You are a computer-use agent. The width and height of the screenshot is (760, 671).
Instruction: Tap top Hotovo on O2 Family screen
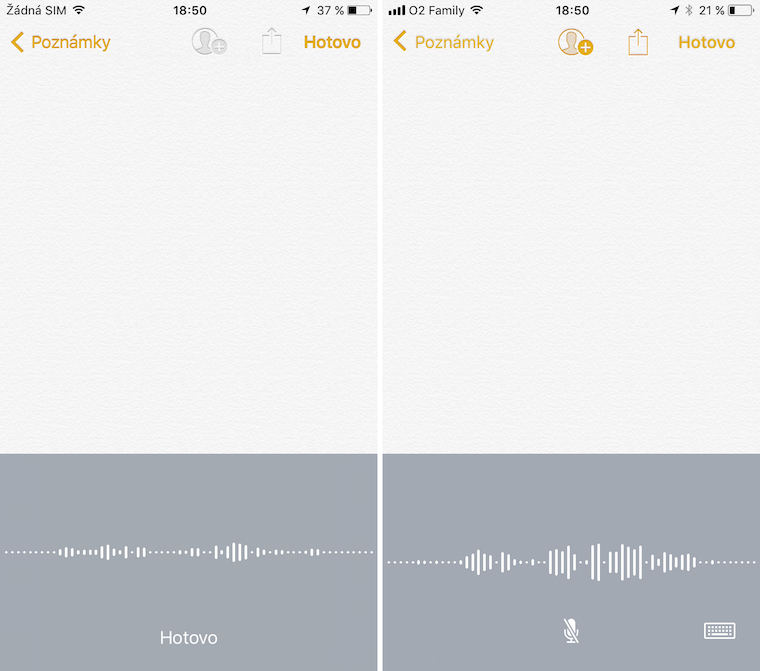[x=706, y=42]
